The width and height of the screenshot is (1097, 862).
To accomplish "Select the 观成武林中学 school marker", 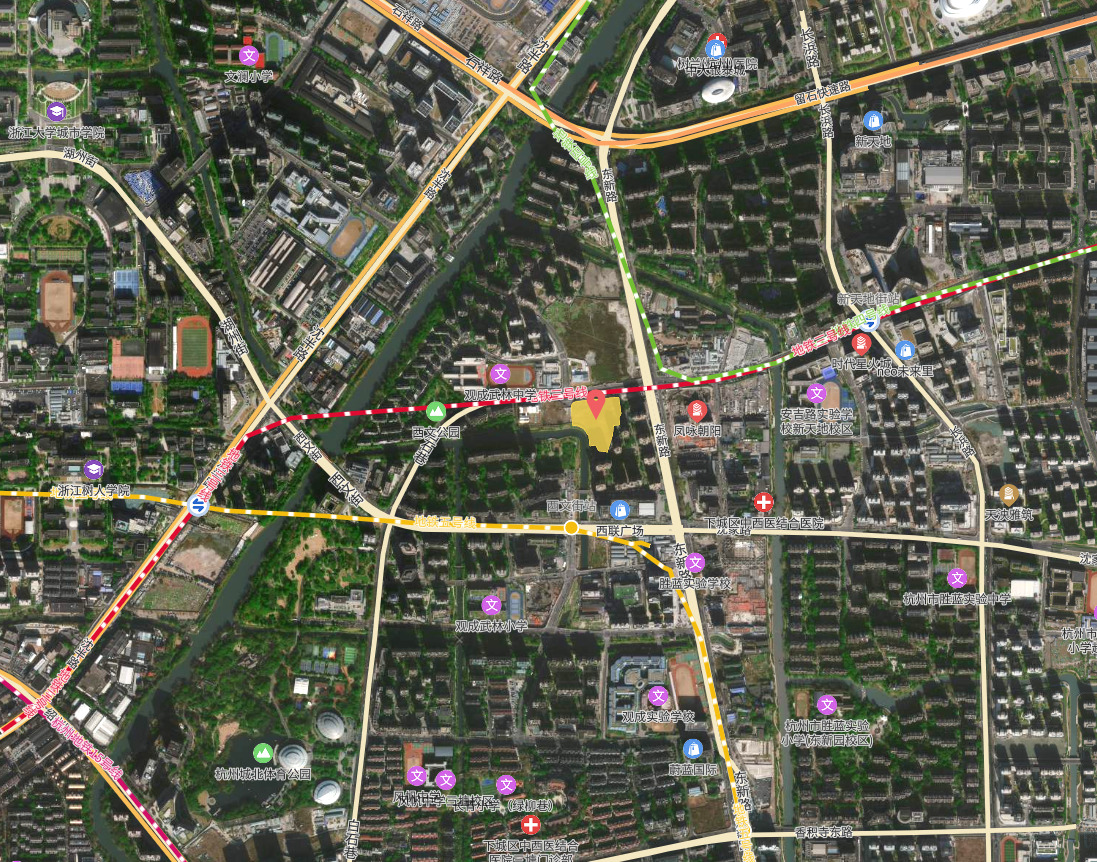I will 502,374.
